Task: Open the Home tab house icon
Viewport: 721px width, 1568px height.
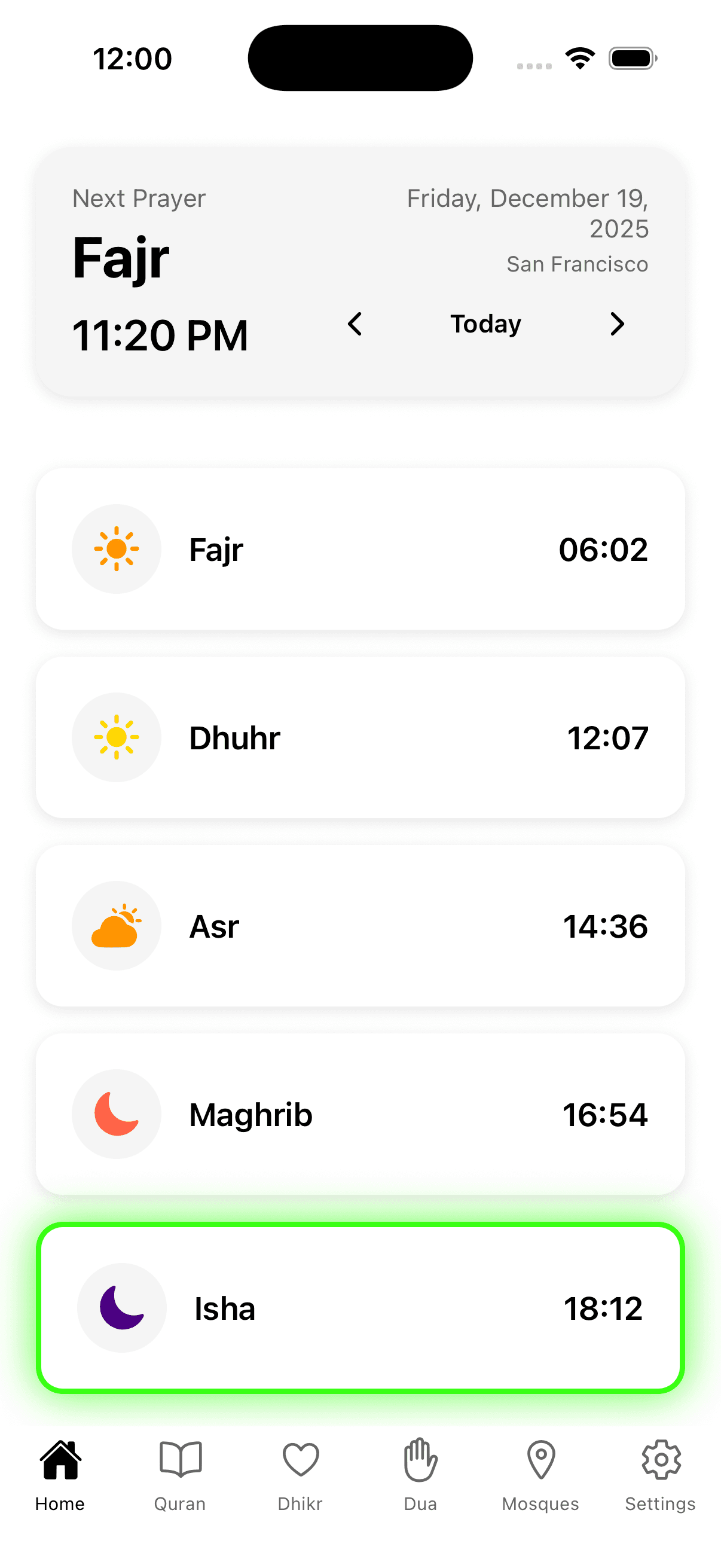Action: (x=60, y=1460)
